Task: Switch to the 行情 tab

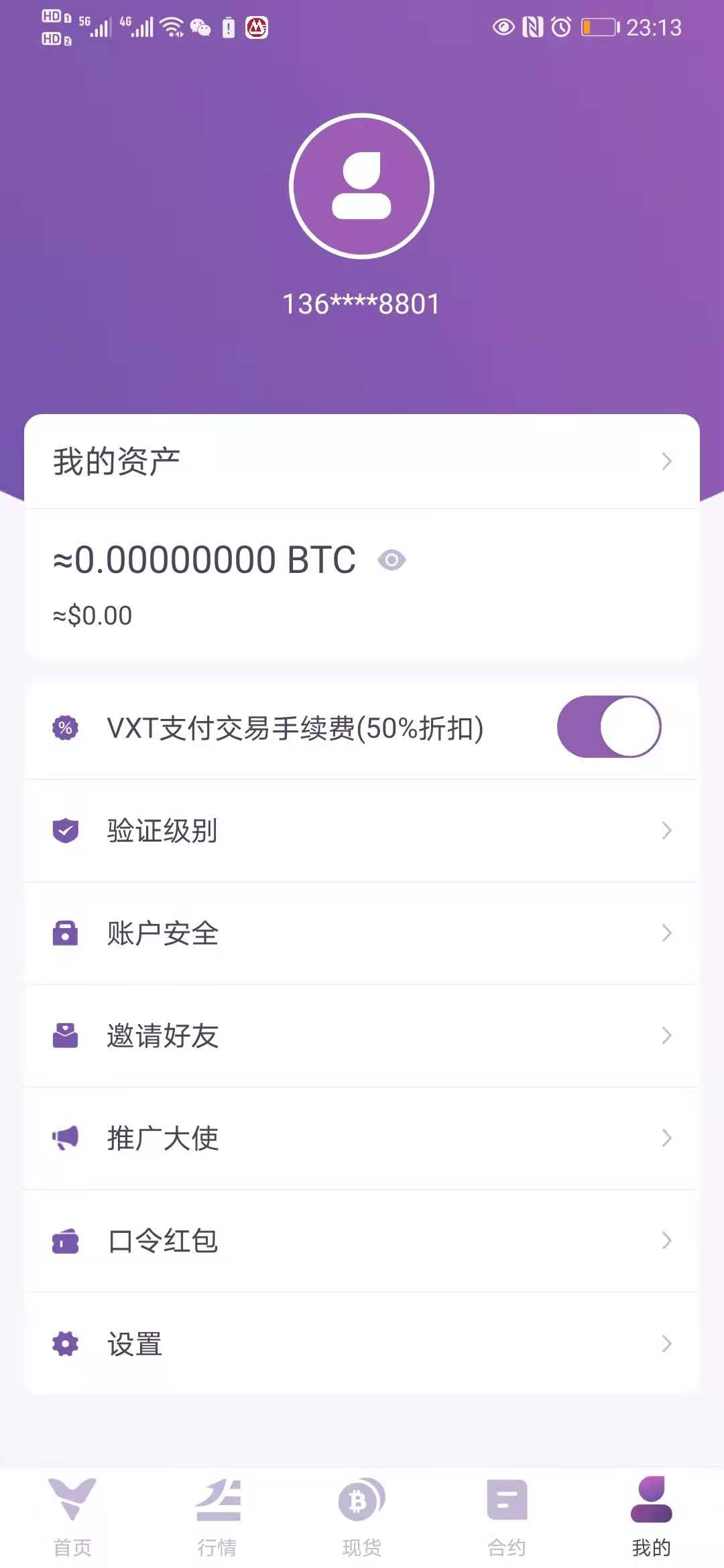Action: 217,1518
